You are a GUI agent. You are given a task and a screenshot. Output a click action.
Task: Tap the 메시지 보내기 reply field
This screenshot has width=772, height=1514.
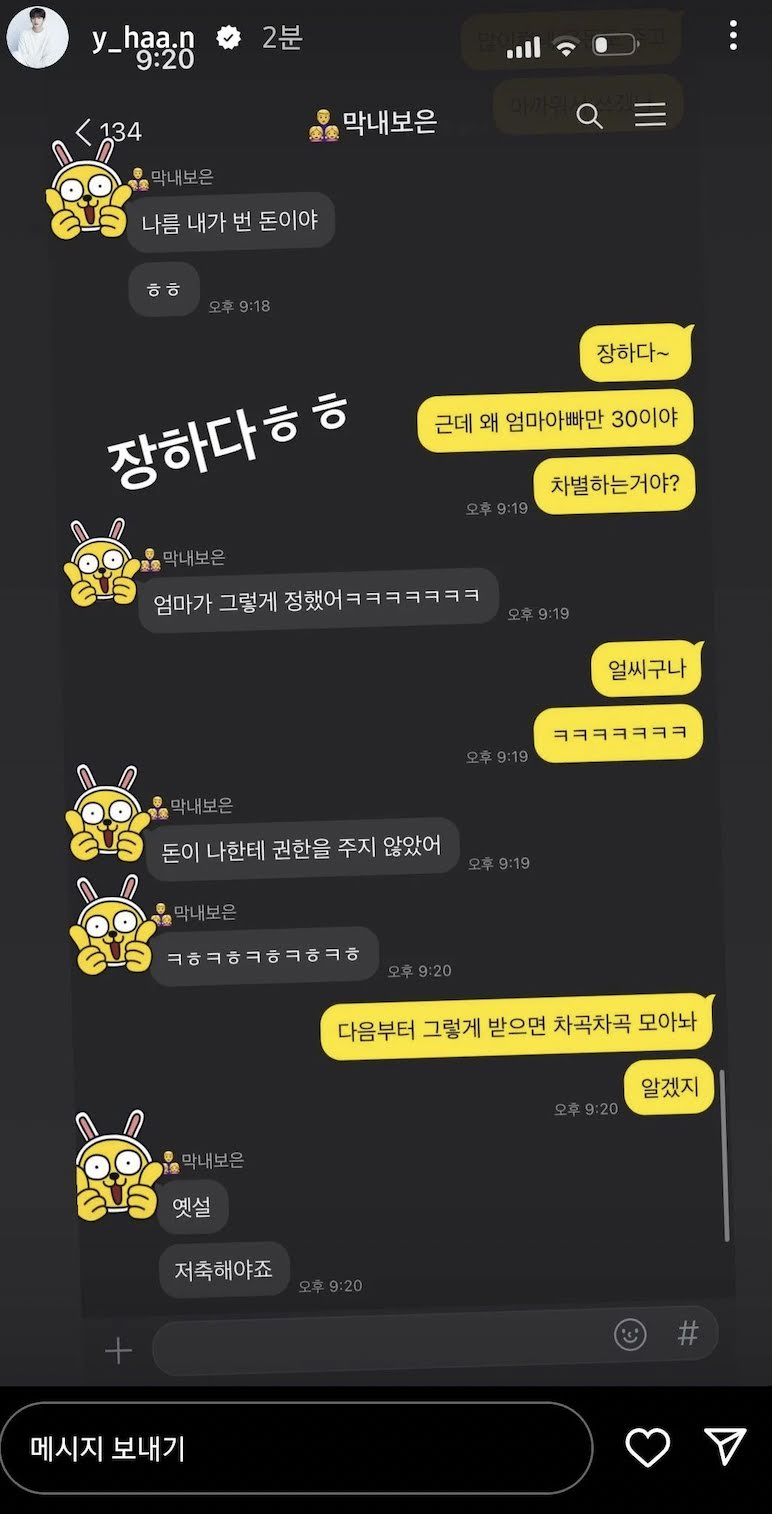pos(296,1448)
